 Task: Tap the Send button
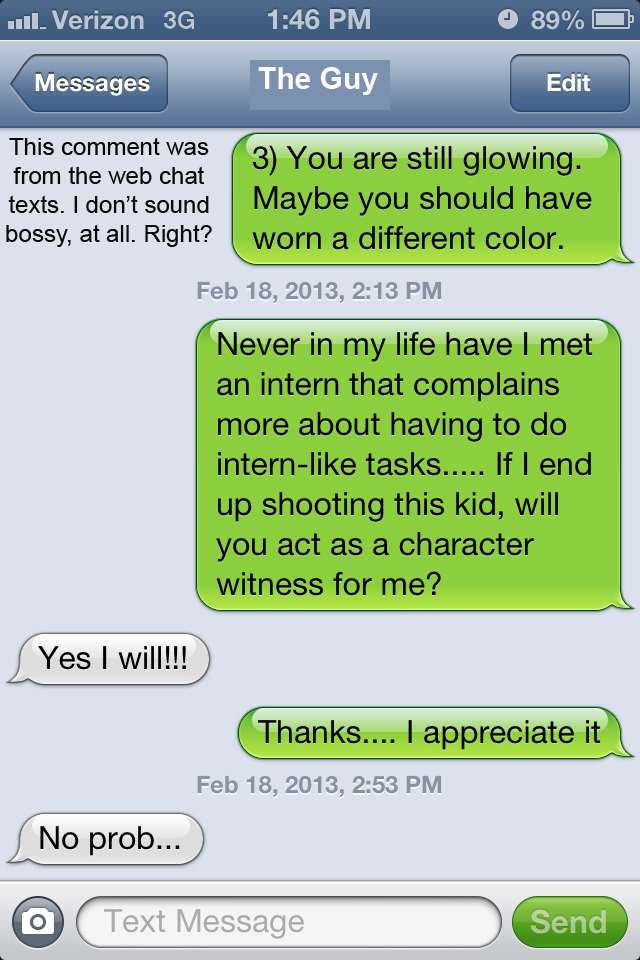point(570,921)
